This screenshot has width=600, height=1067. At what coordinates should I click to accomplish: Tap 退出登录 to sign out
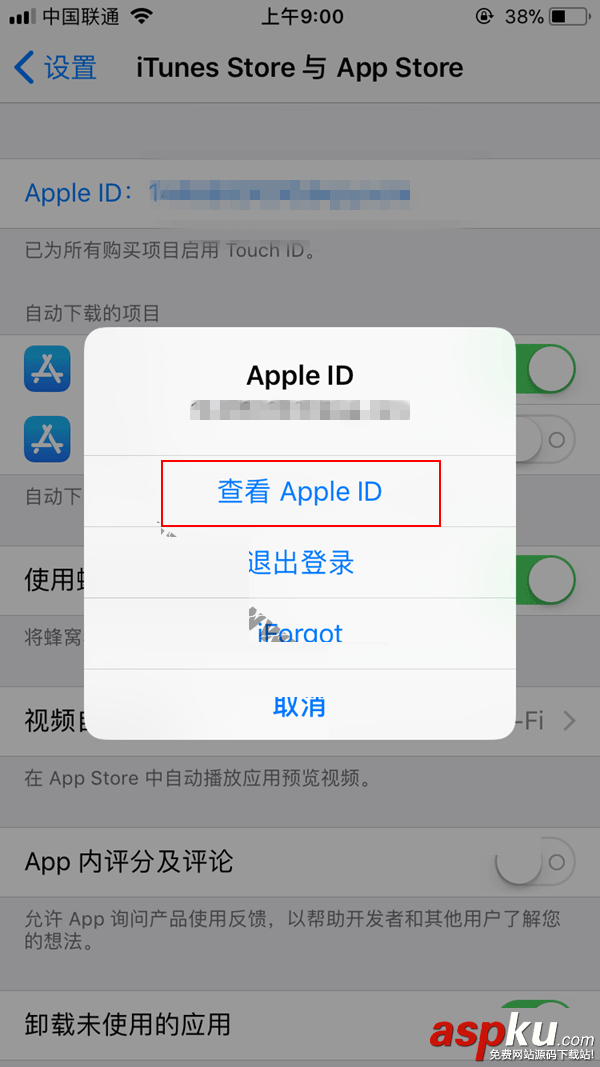(300, 563)
